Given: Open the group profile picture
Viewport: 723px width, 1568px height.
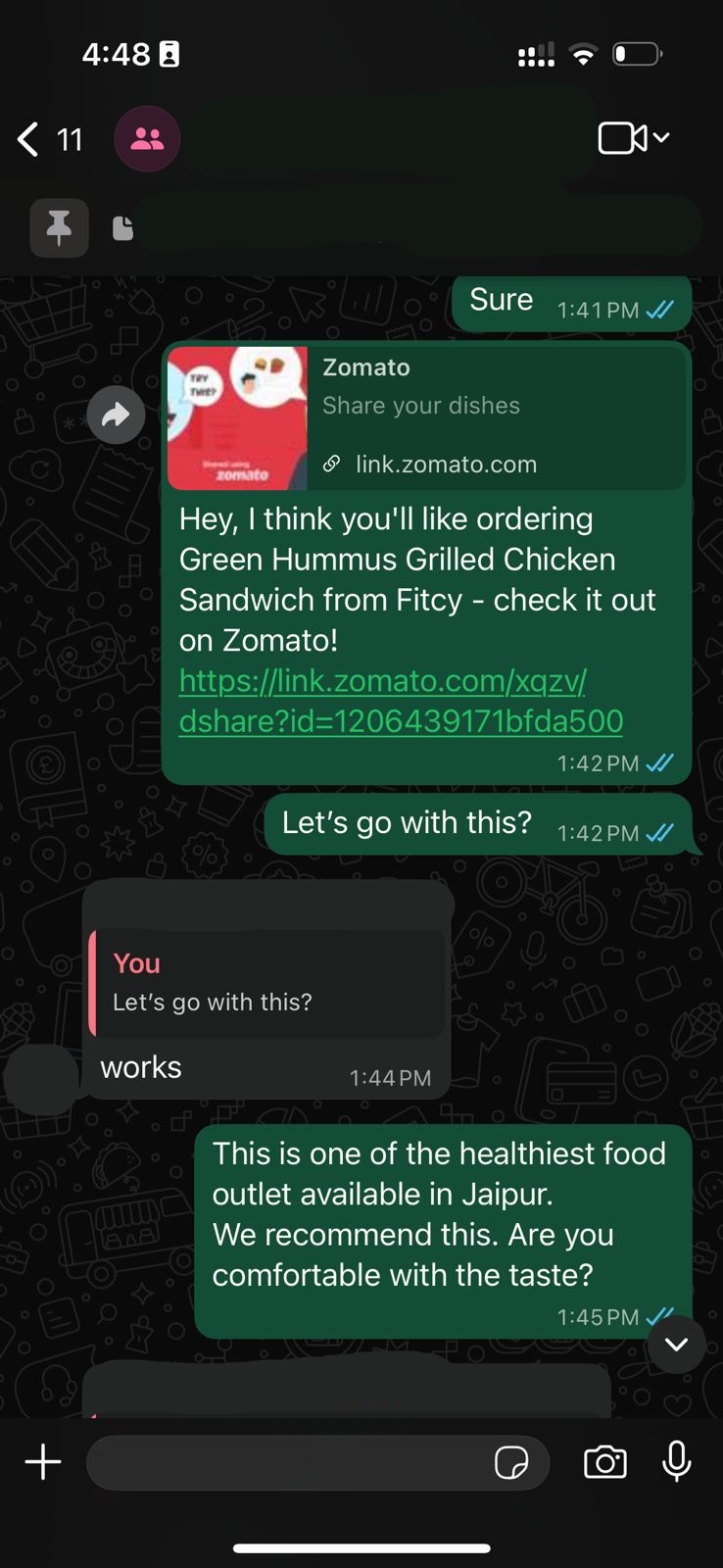Looking at the screenshot, I should 147,139.
